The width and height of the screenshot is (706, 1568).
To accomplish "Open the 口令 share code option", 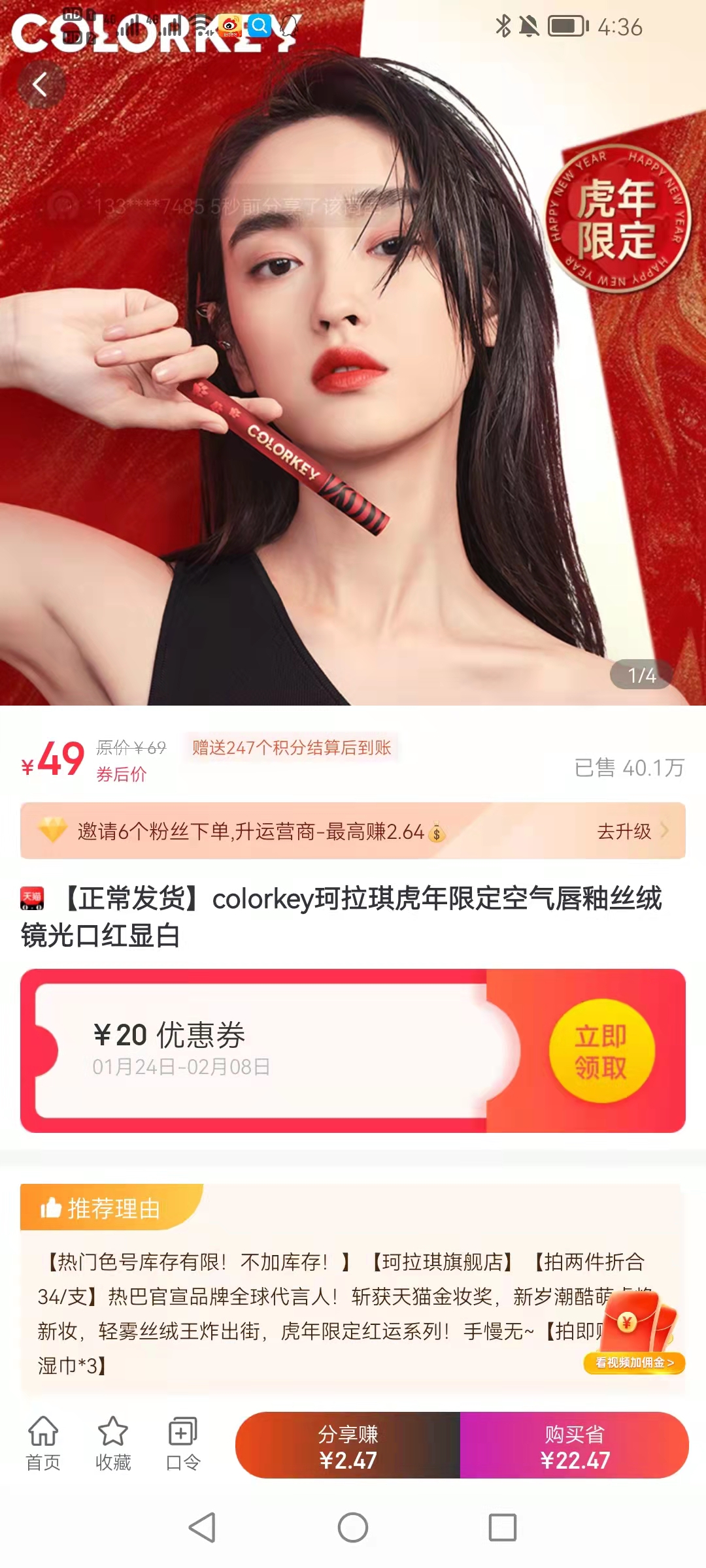I will (x=182, y=1445).
